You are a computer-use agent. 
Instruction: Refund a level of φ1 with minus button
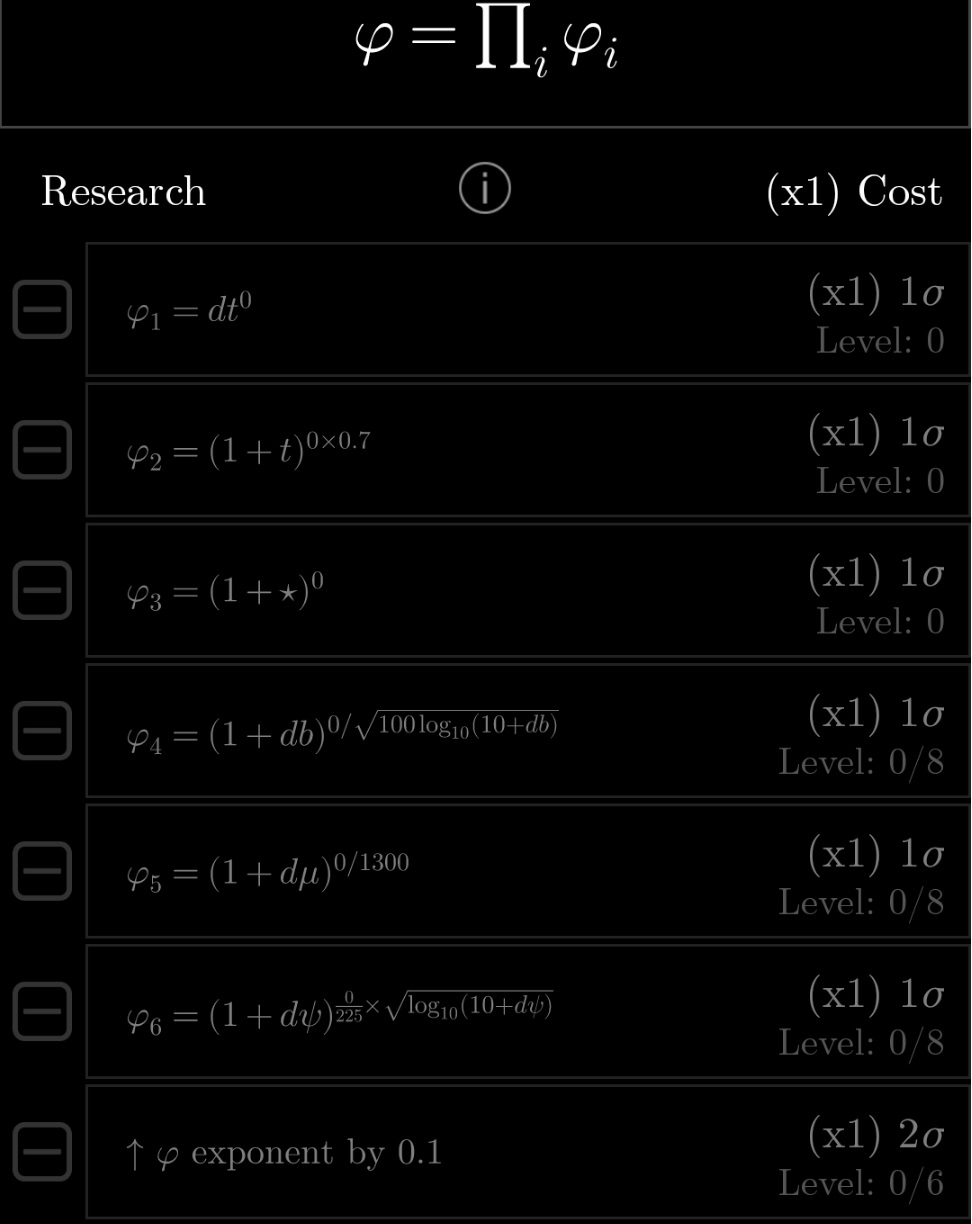point(42,310)
